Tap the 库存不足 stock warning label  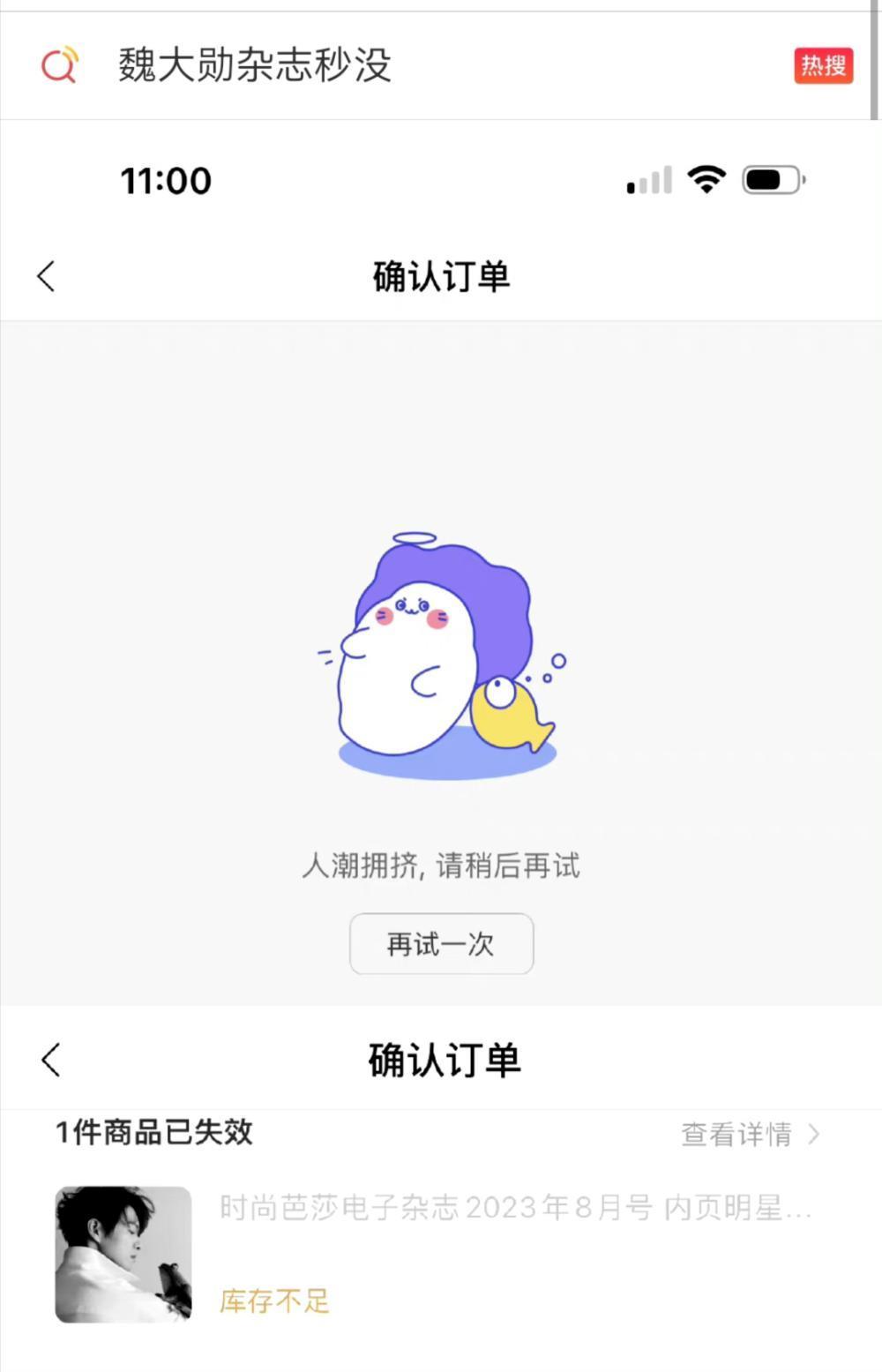273,1300
